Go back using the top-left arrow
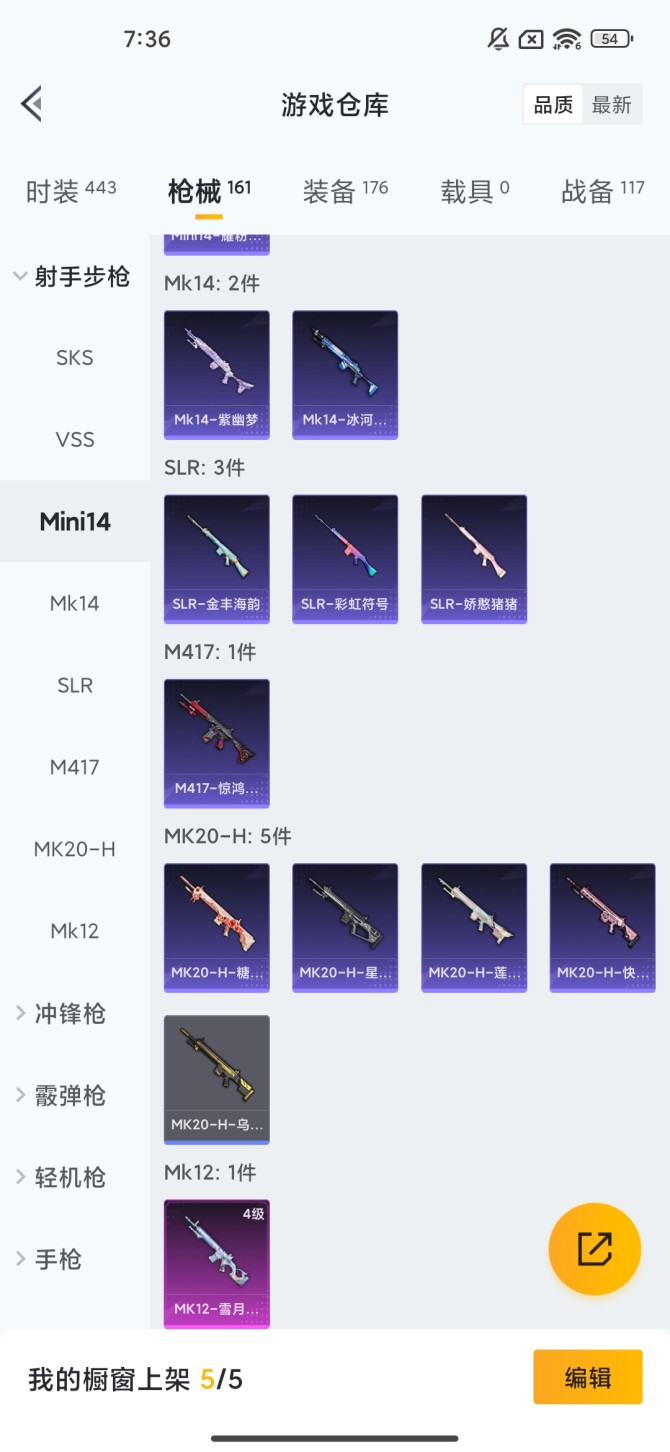670x1452 pixels. click(32, 104)
